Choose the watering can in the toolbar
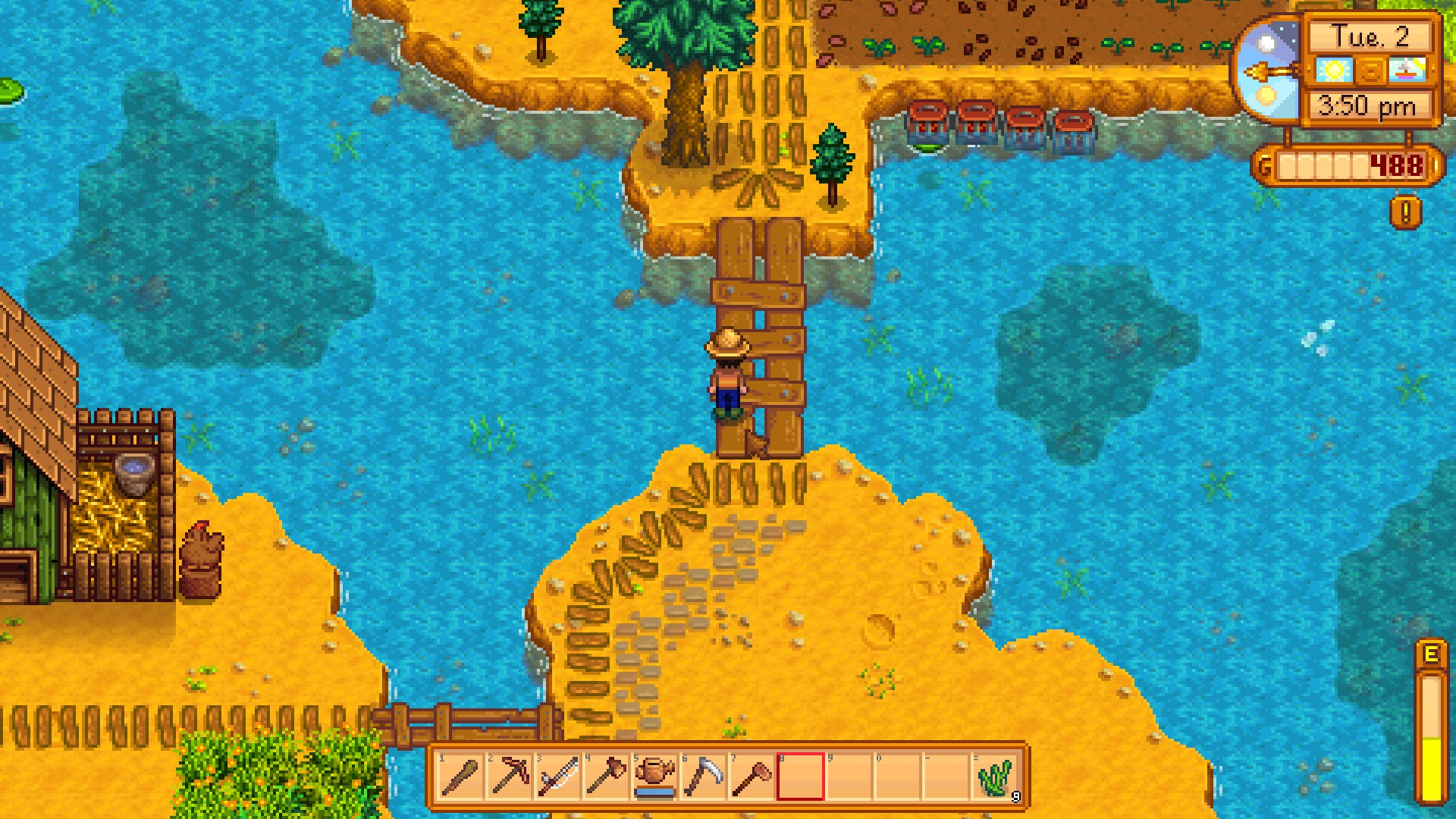This screenshot has width=1456, height=819. point(655,777)
